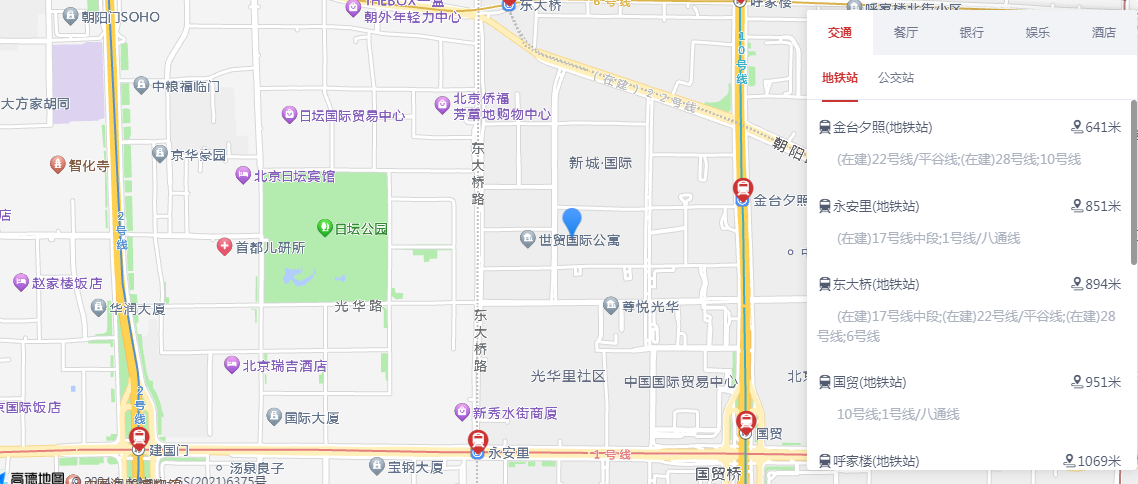Tap the blue pin at 世贸国际公寓
Image resolution: width=1138 pixels, height=484 pixels.
pos(572,221)
